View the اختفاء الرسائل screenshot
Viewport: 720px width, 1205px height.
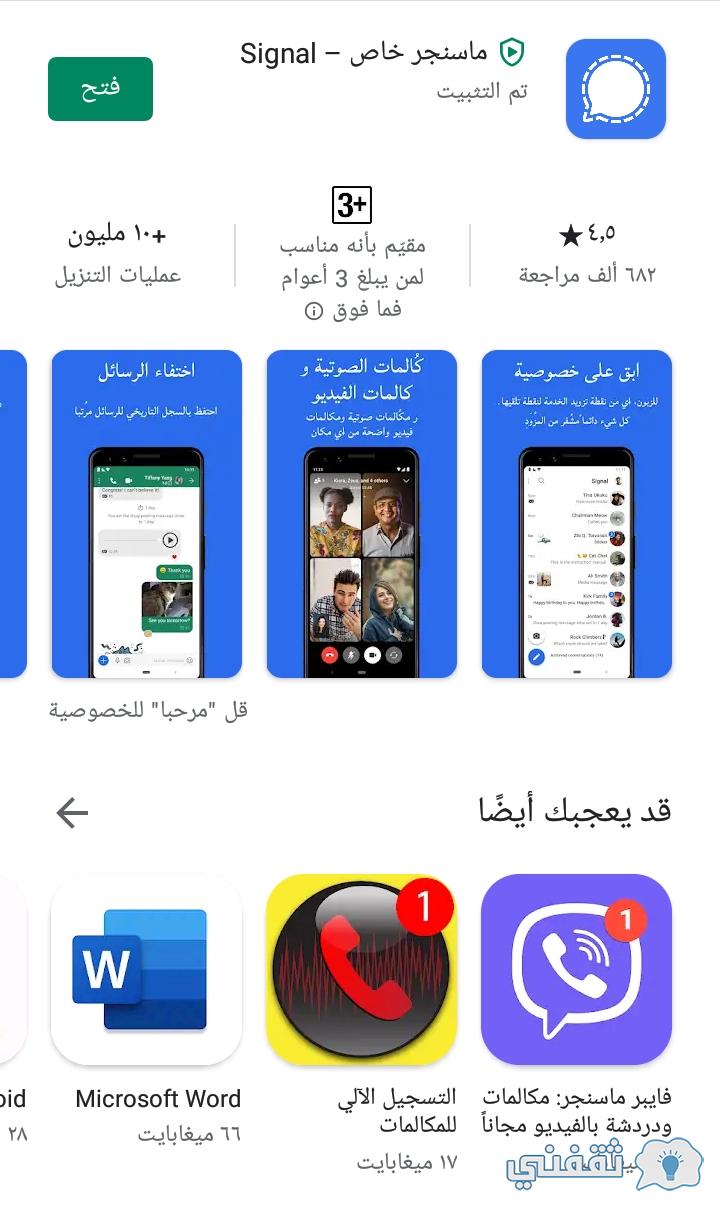[147, 514]
